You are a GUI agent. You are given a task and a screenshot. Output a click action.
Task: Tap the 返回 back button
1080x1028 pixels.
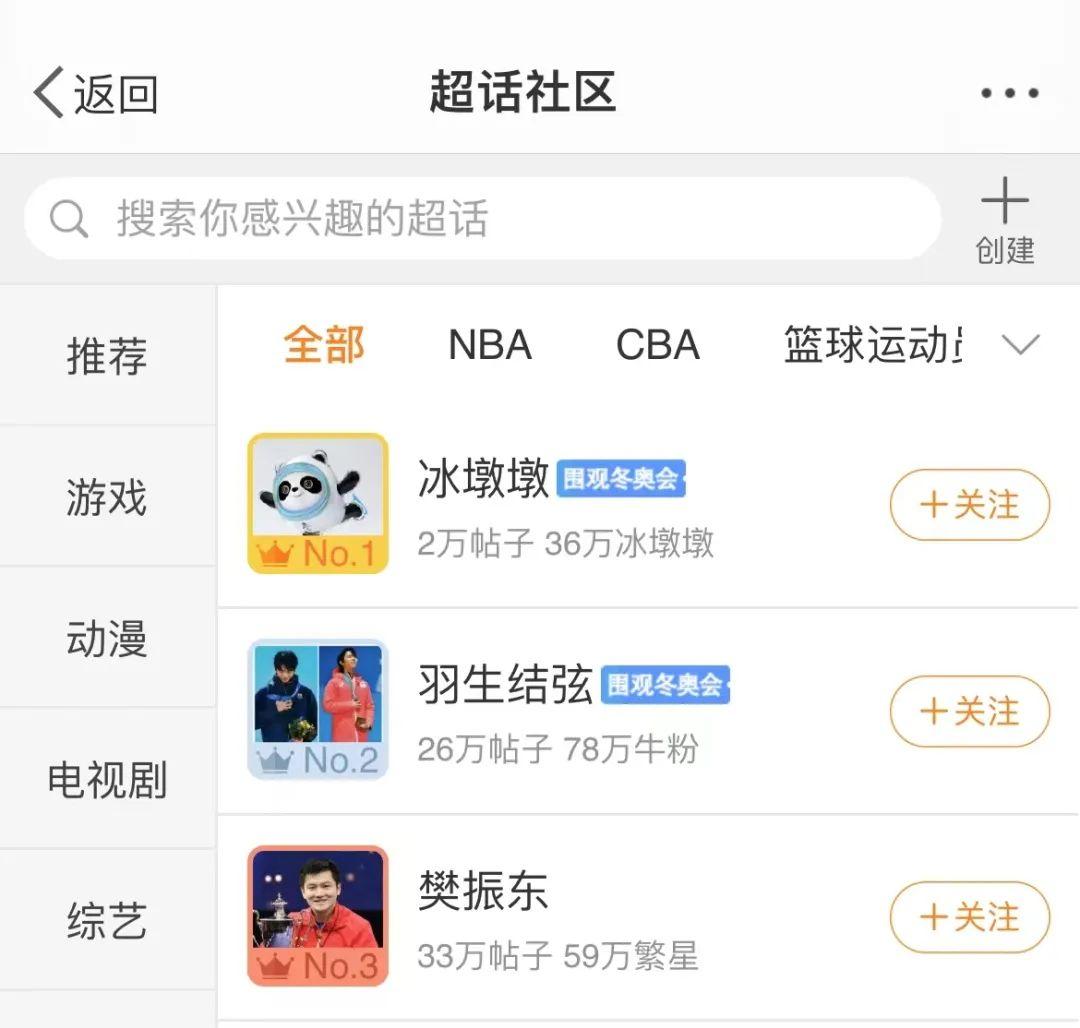[96, 94]
